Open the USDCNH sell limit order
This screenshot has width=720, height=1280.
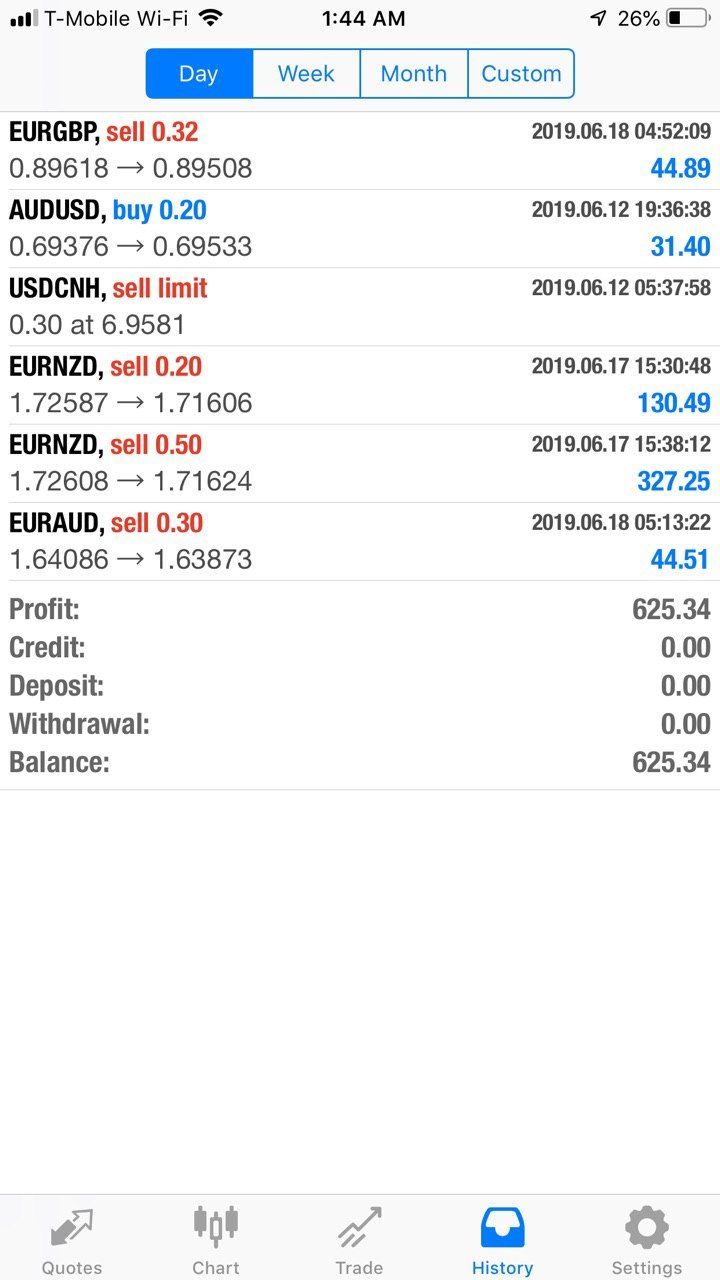[x=360, y=307]
